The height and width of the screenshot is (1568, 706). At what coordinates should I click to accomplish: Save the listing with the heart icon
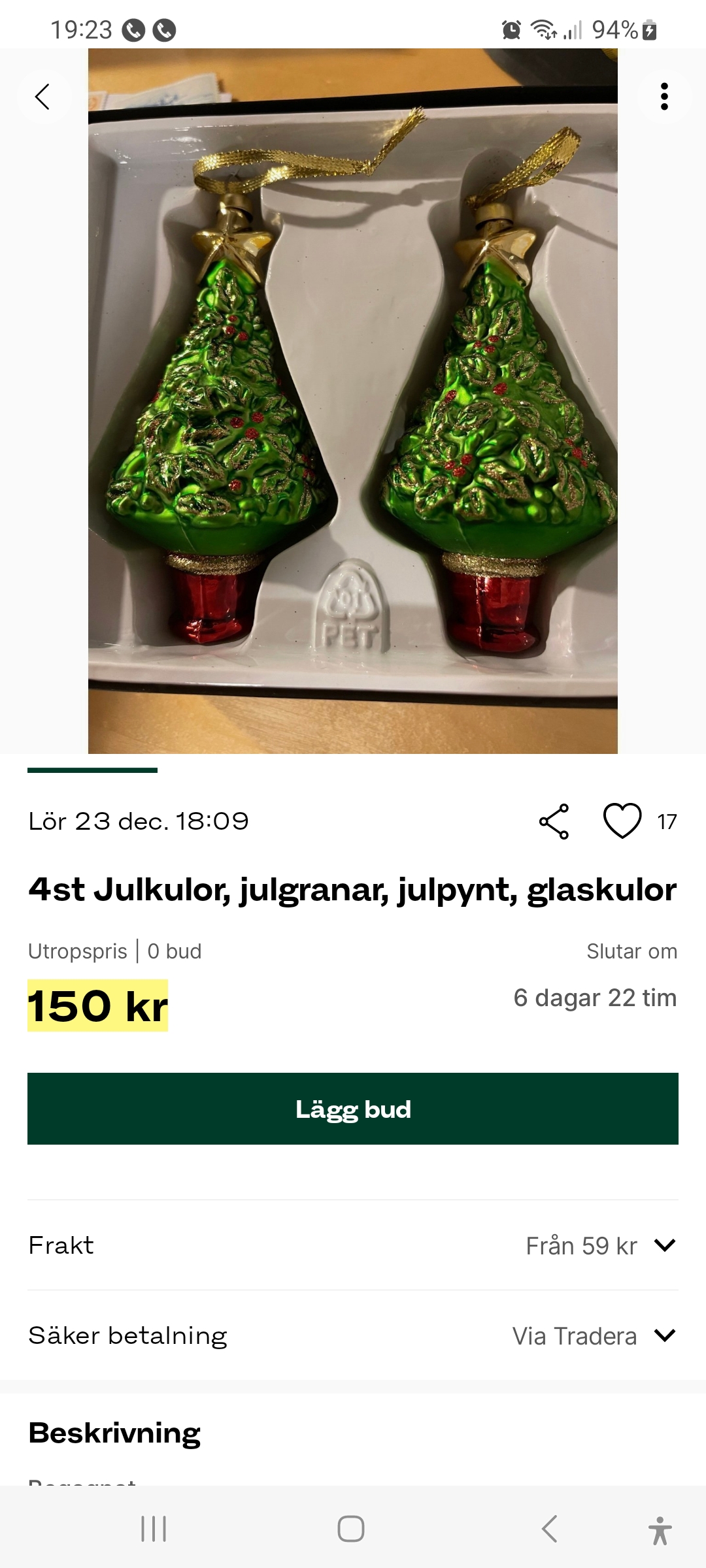[622, 821]
